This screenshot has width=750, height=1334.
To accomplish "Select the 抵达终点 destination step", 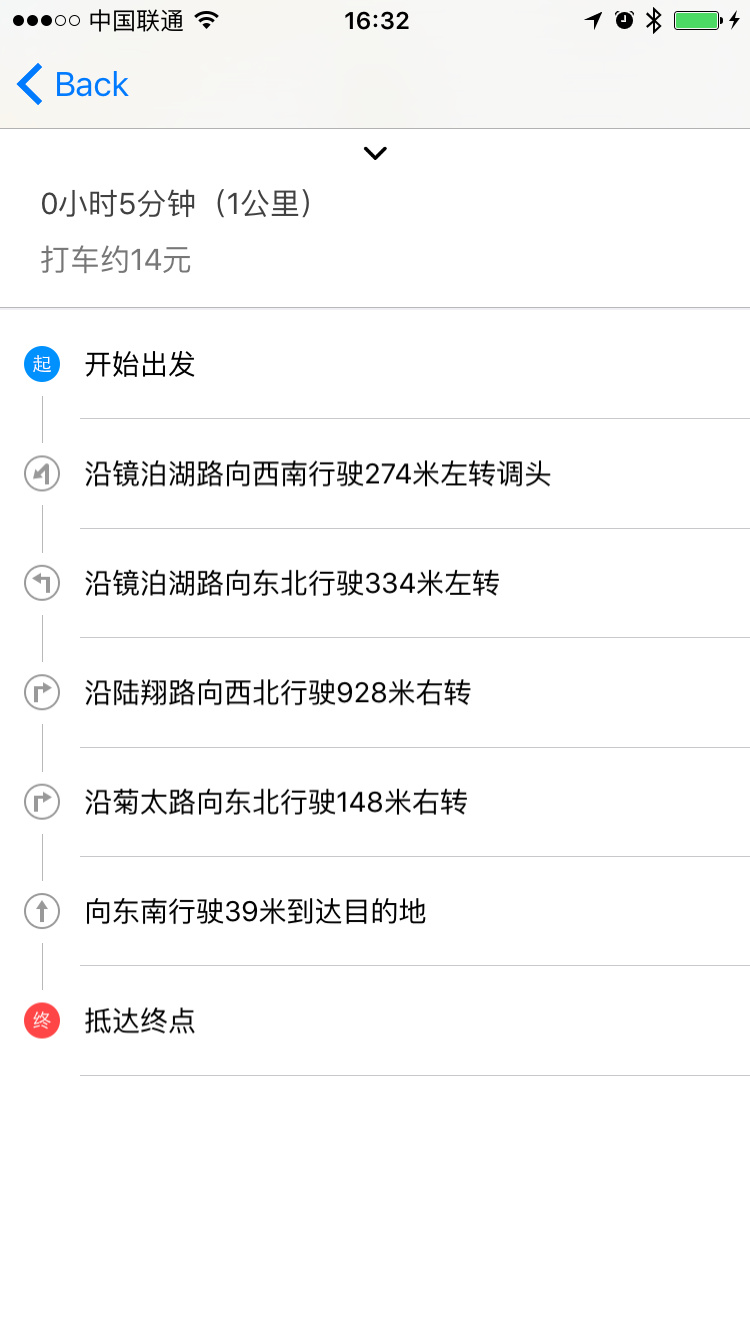I will click(375, 1021).
